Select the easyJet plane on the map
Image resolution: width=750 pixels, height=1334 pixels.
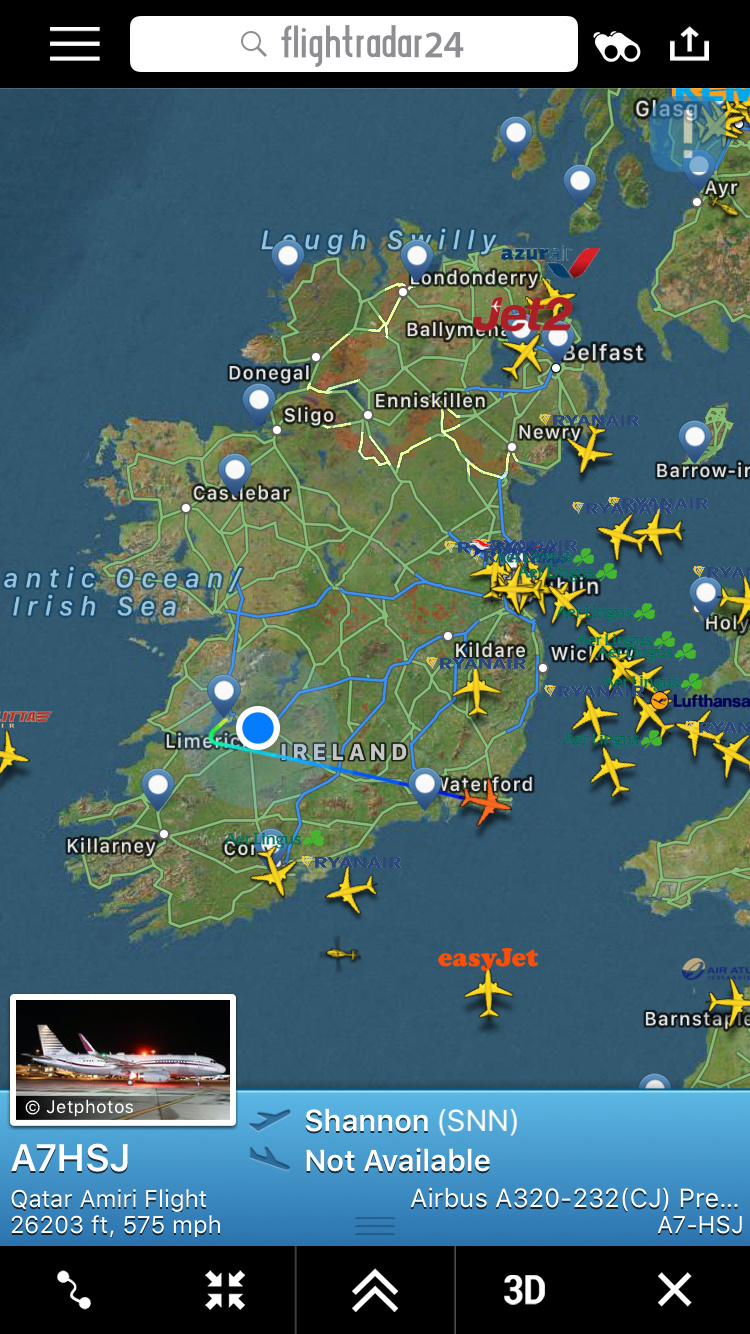click(488, 993)
